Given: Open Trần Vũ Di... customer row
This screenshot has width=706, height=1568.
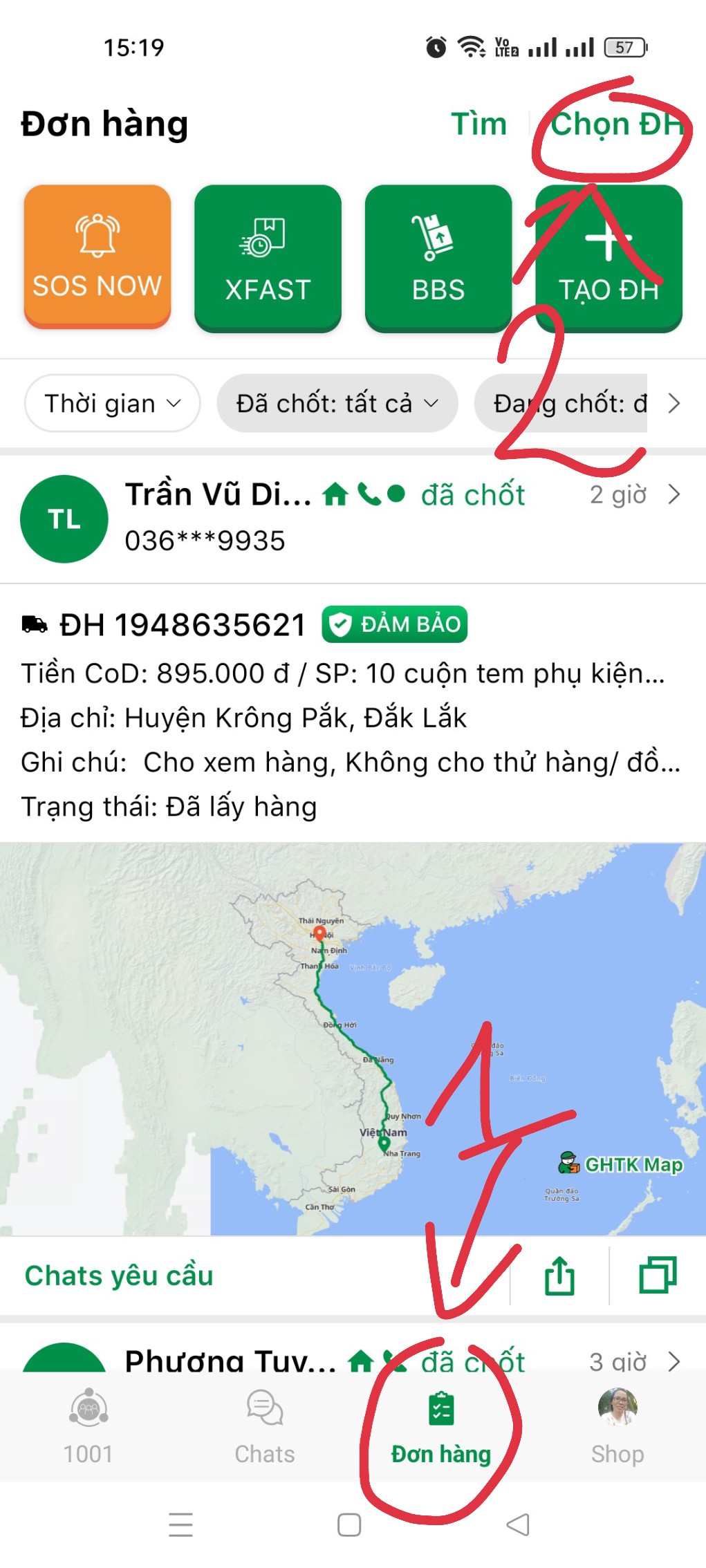Looking at the screenshot, I should pyautogui.click(x=218, y=495).
